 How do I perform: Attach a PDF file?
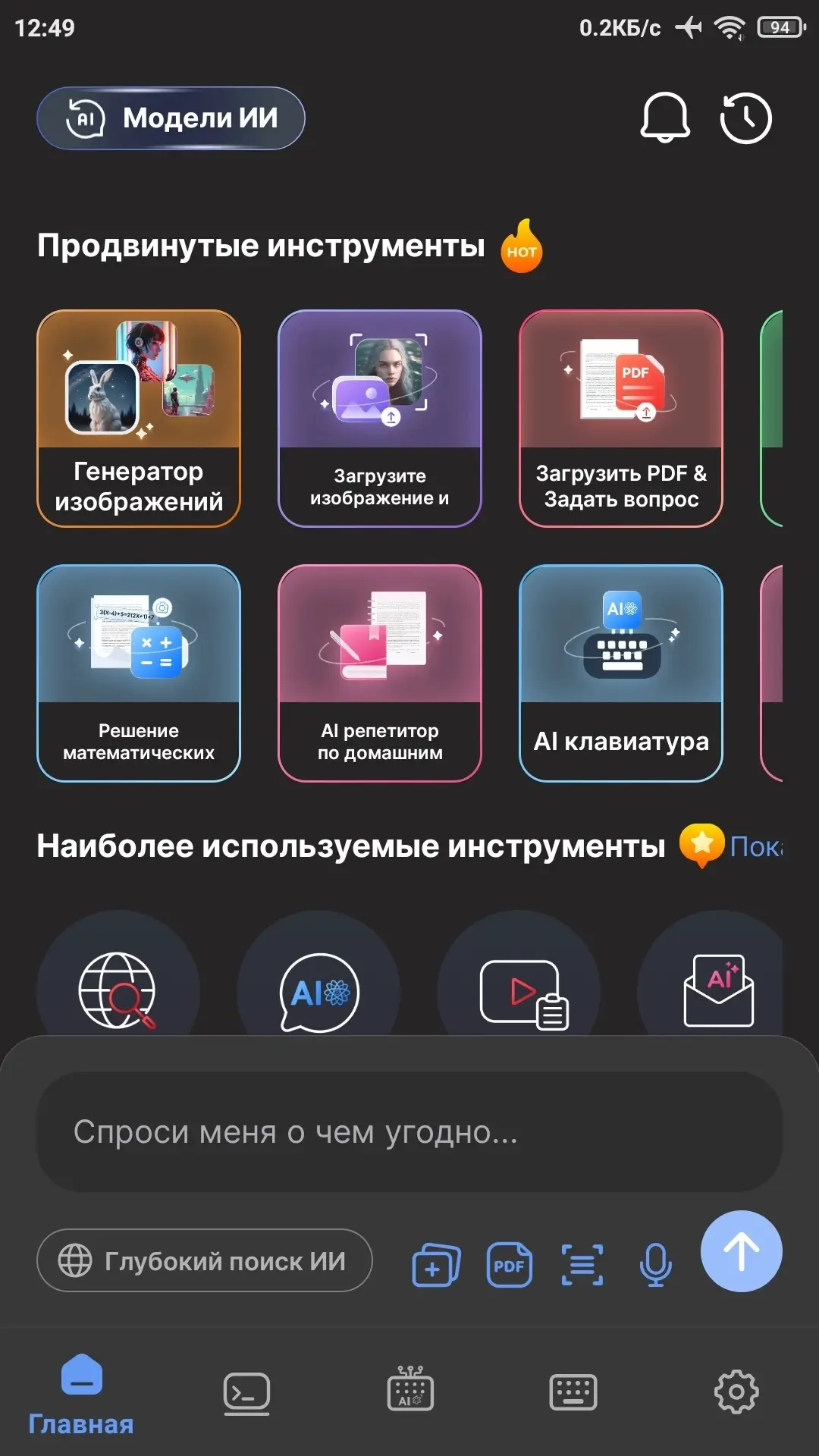[509, 1265]
